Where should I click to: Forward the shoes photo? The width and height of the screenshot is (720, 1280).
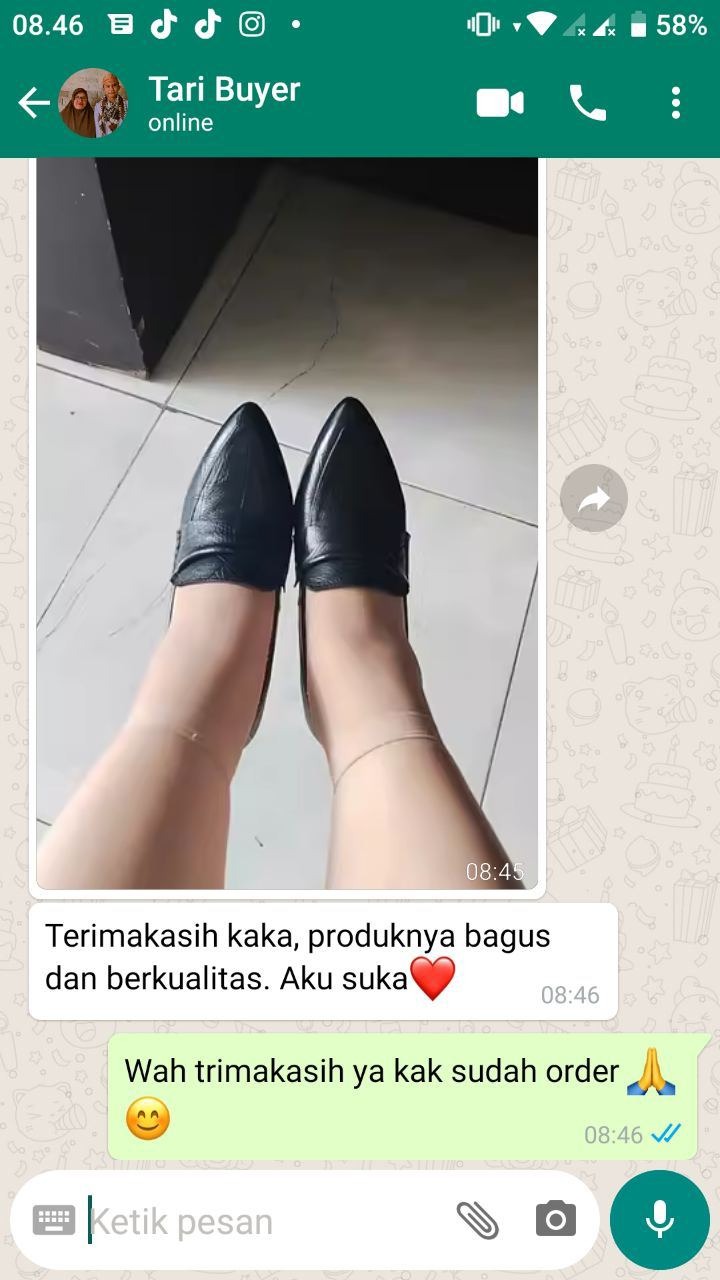[593, 498]
